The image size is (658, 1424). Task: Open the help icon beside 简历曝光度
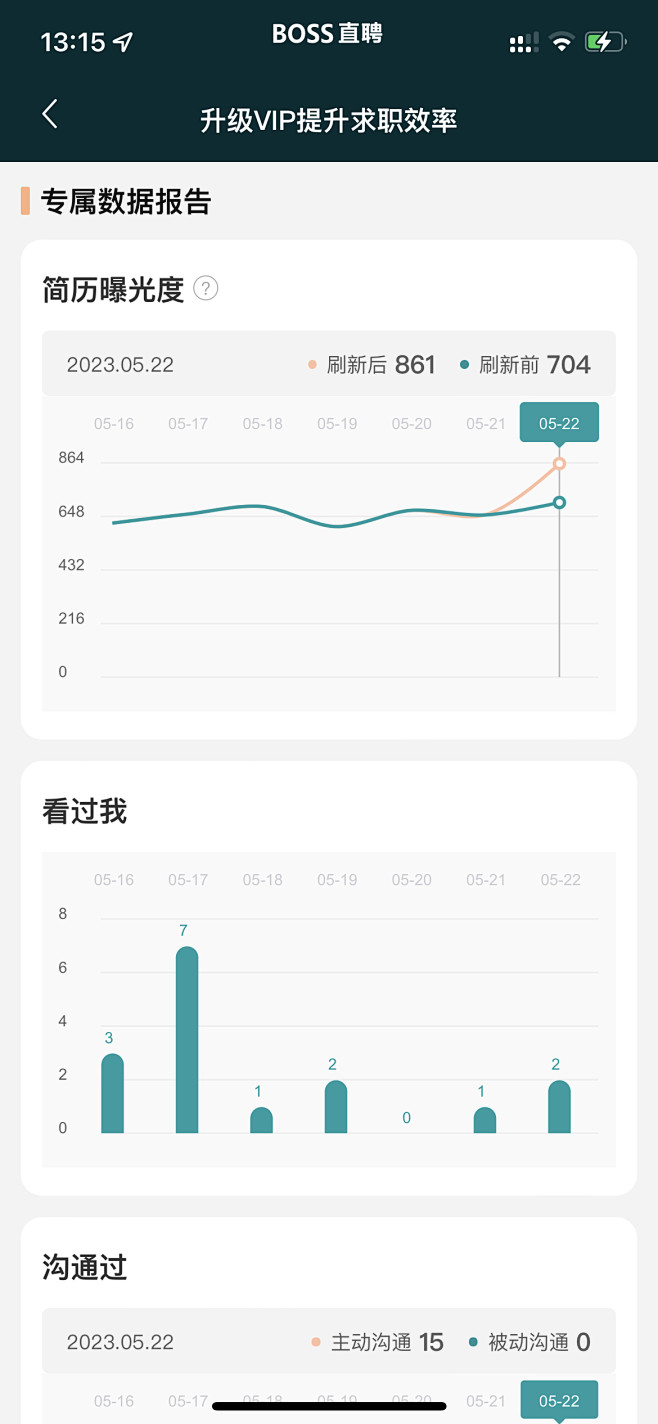tap(206, 289)
